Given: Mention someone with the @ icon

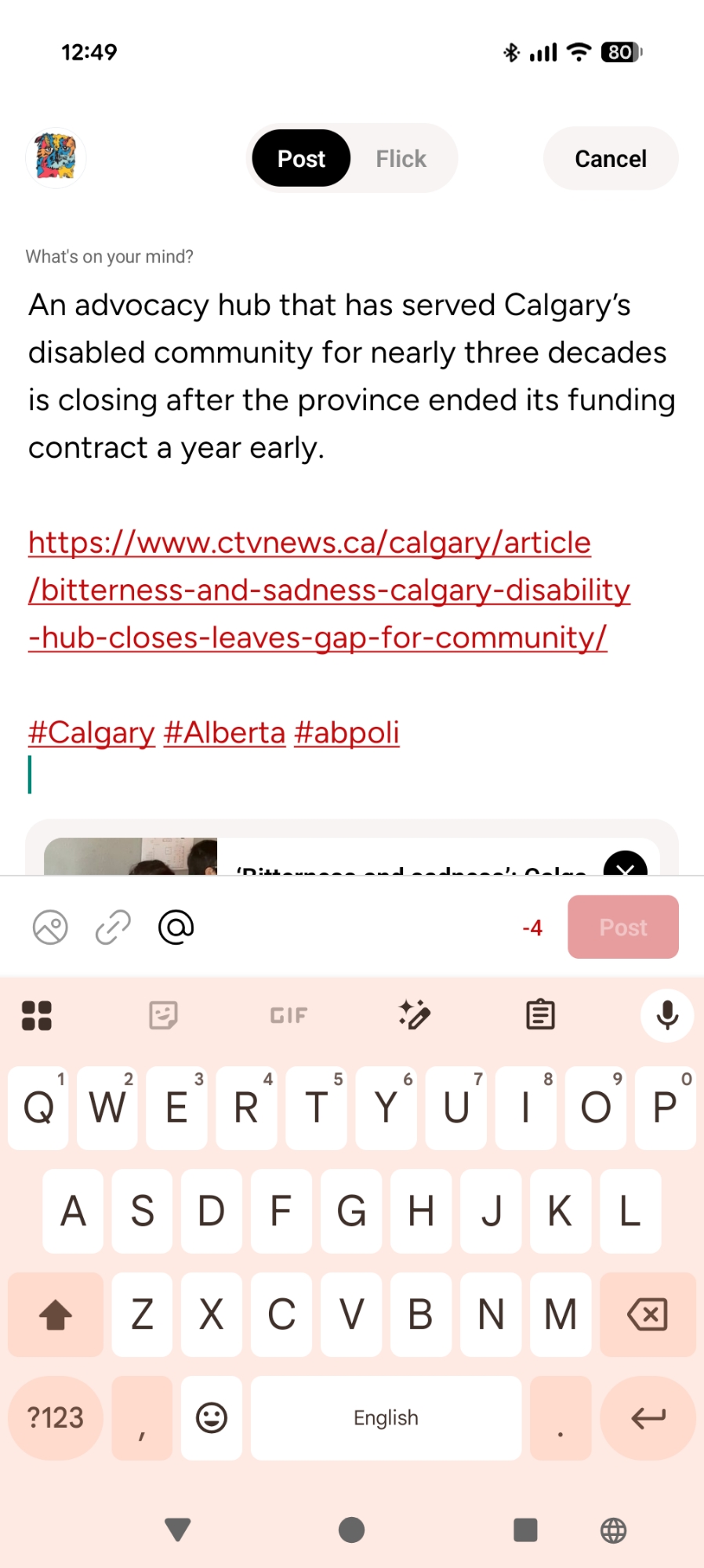Looking at the screenshot, I should [x=176, y=927].
